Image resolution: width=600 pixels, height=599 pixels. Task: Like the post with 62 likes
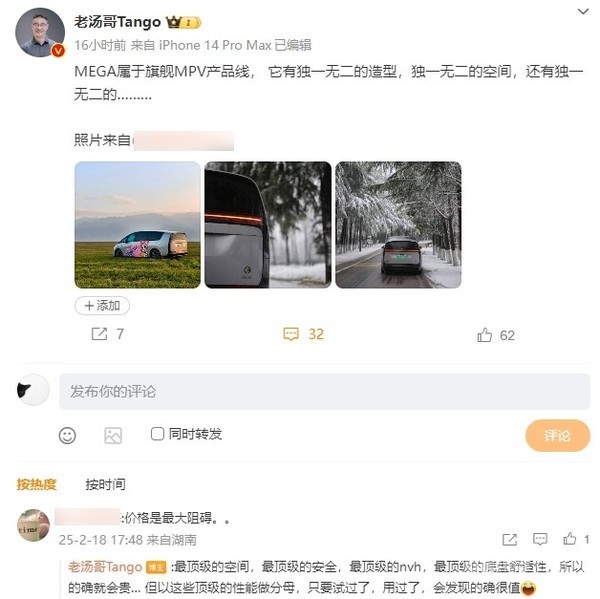tap(495, 335)
